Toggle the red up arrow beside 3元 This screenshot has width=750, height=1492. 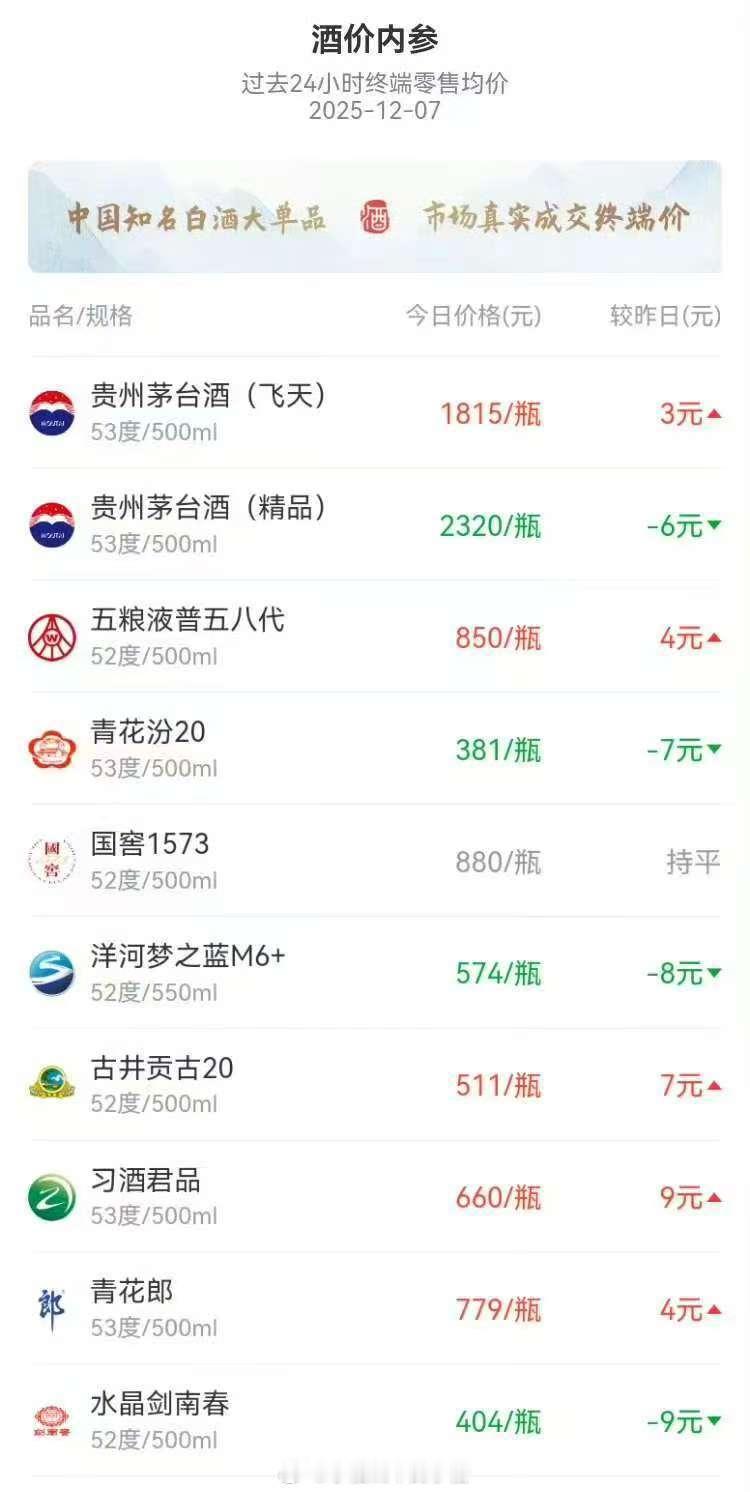coord(712,413)
